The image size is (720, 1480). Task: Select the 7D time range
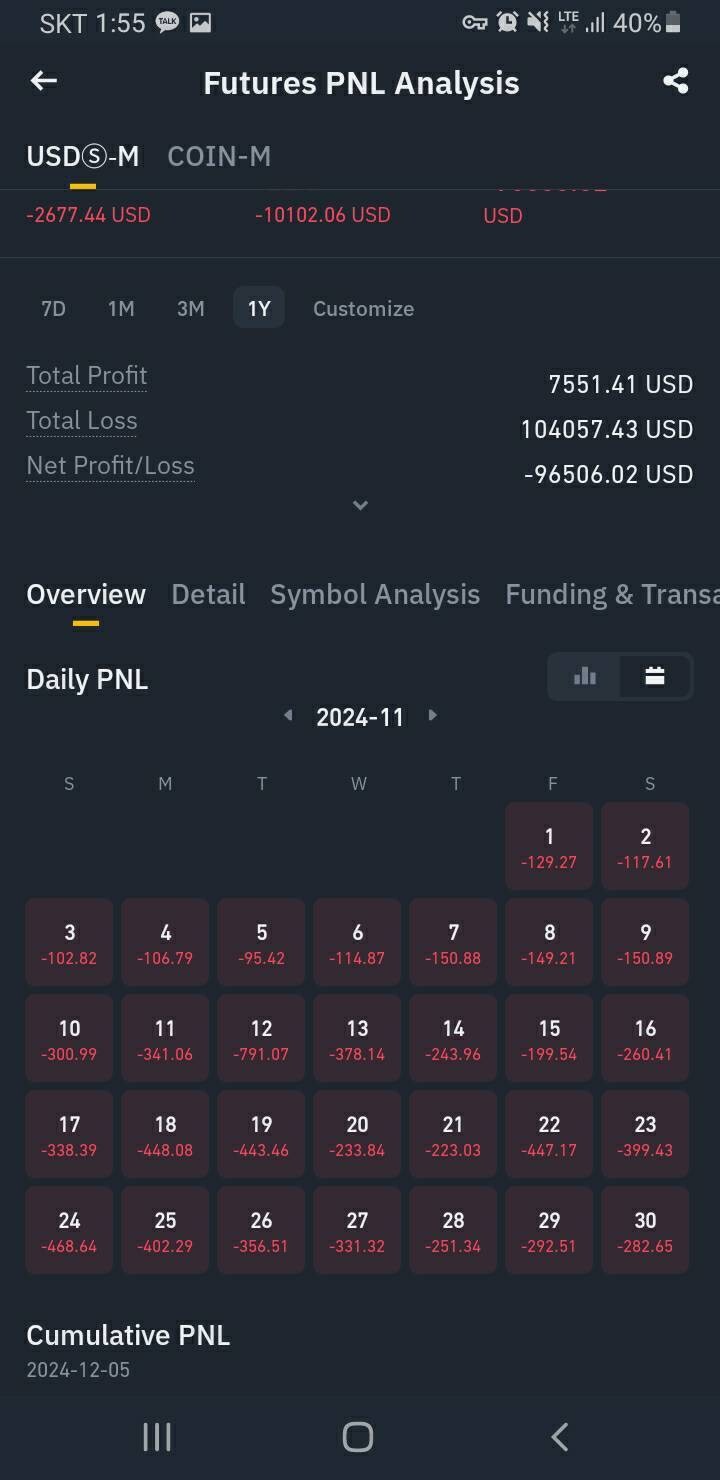click(54, 308)
